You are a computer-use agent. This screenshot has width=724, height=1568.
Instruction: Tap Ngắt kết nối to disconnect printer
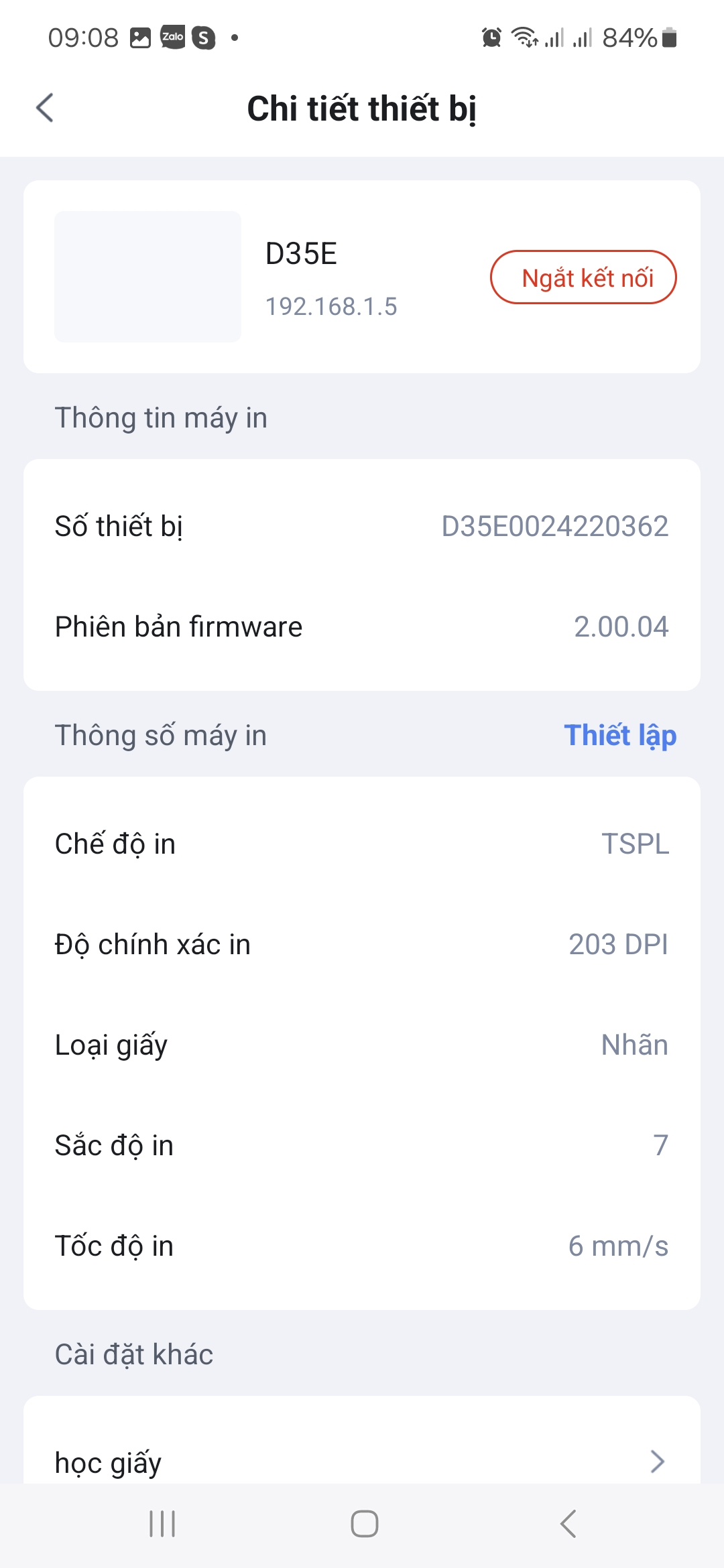tap(583, 277)
